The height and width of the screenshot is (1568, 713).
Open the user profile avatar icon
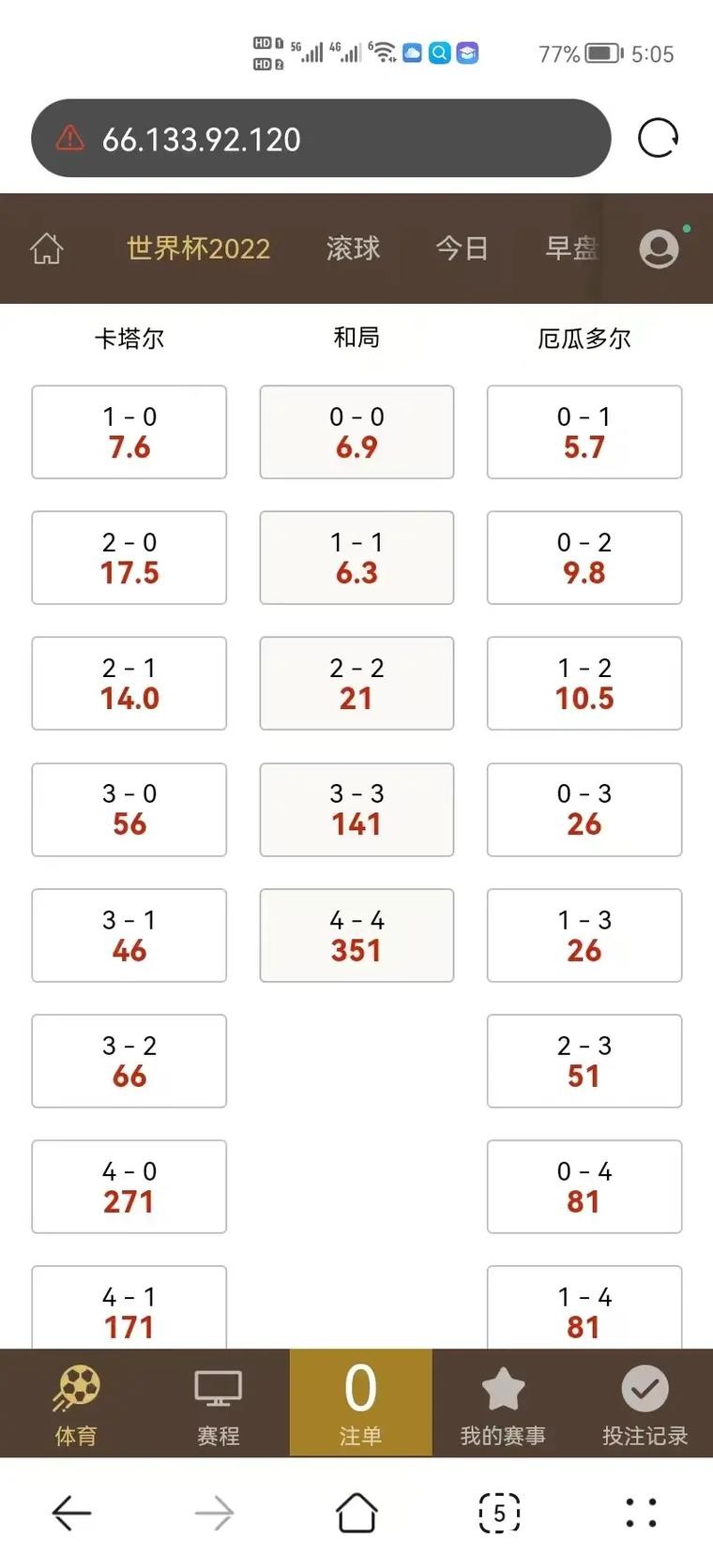(x=660, y=249)
